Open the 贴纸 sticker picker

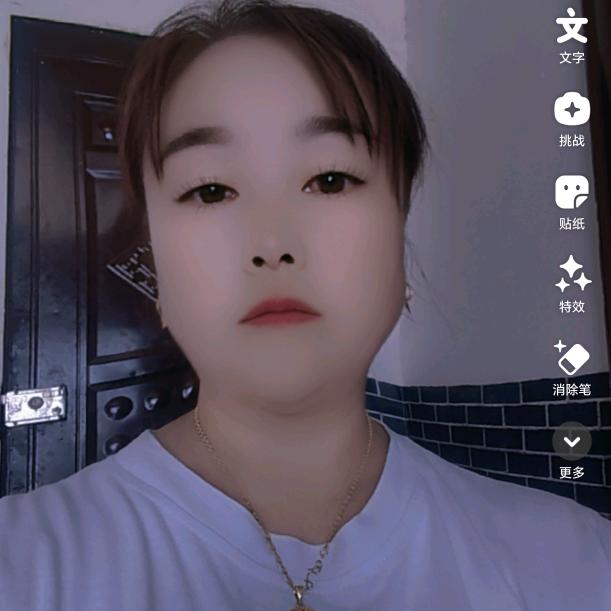pos(572,202)
